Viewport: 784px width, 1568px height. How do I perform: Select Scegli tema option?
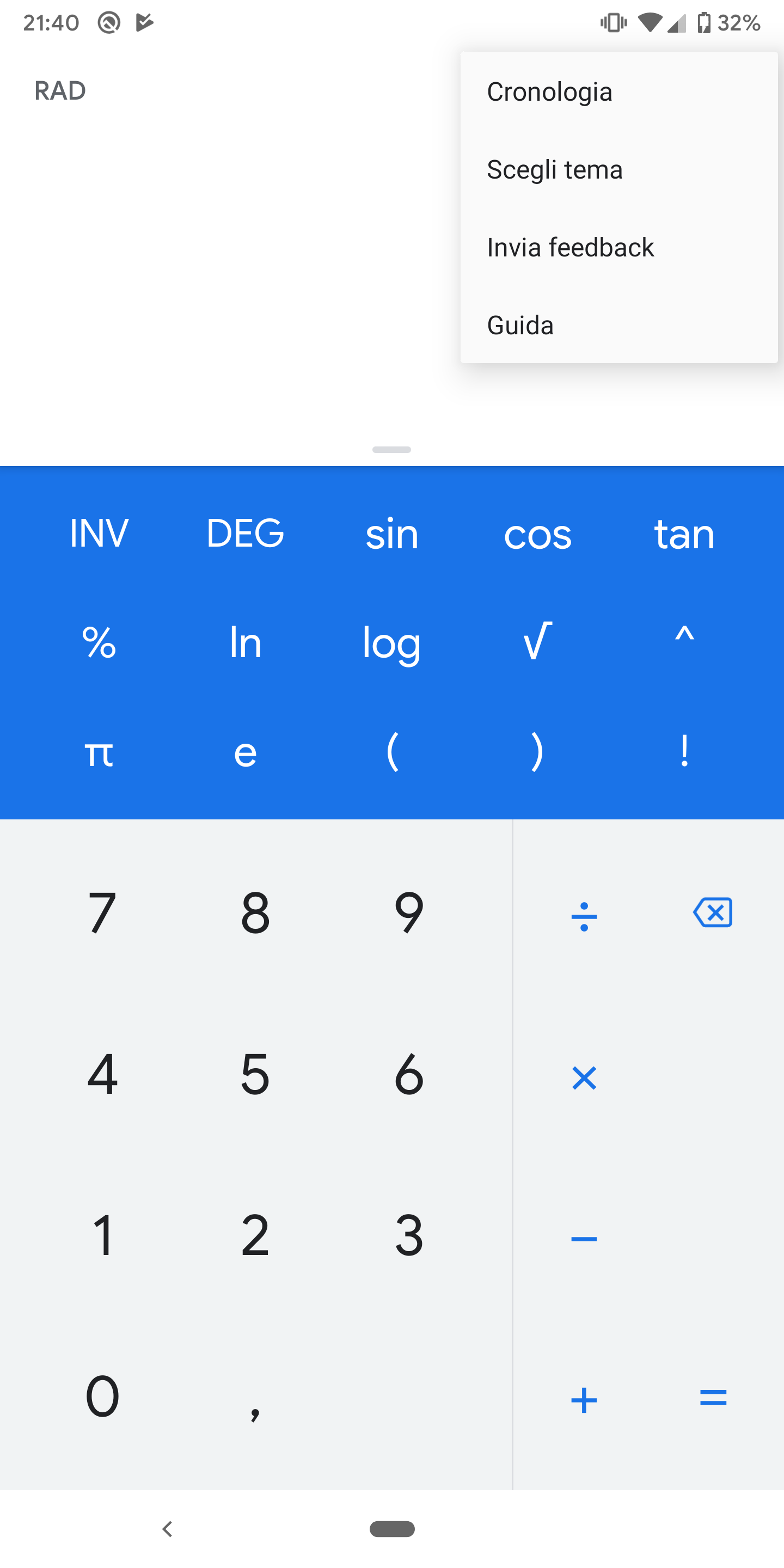tap(619, 170)
